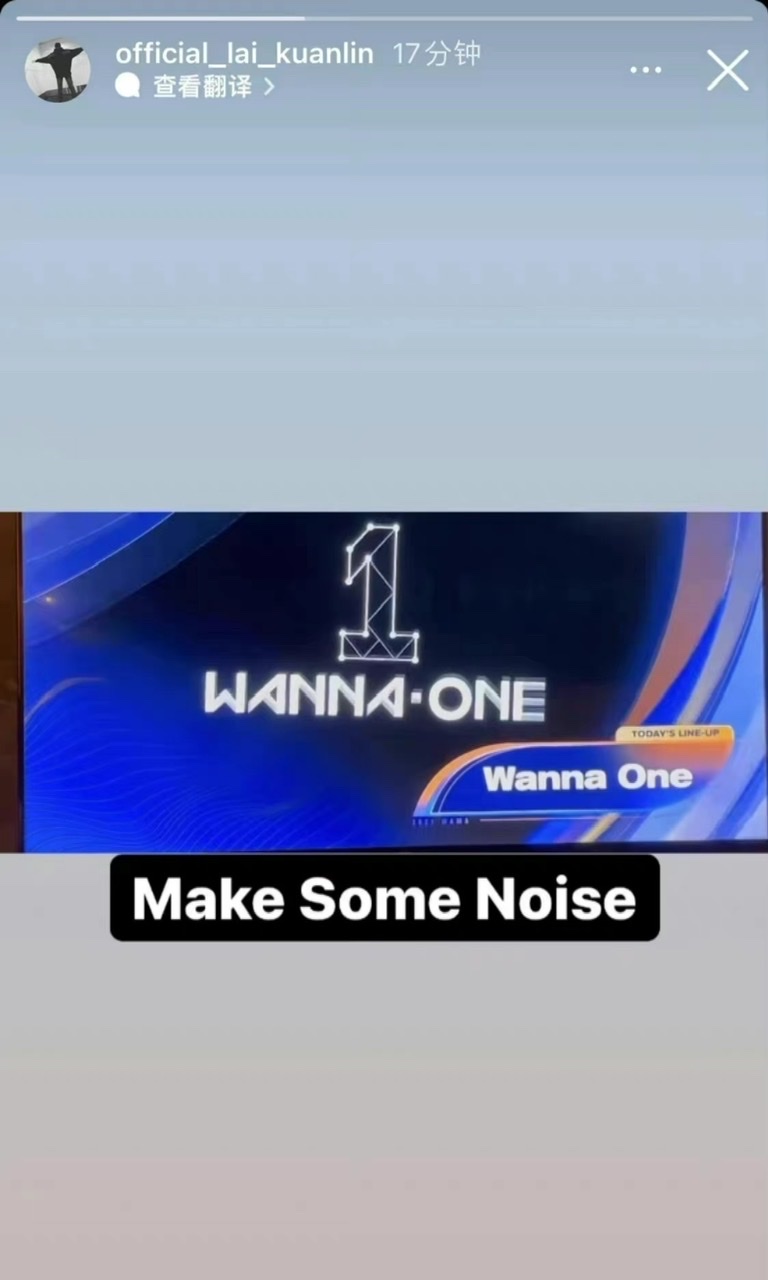Screen dimensions: 768x1280
Task: Tap the official_lai_kuanlin username
Action: pos(244,54)
